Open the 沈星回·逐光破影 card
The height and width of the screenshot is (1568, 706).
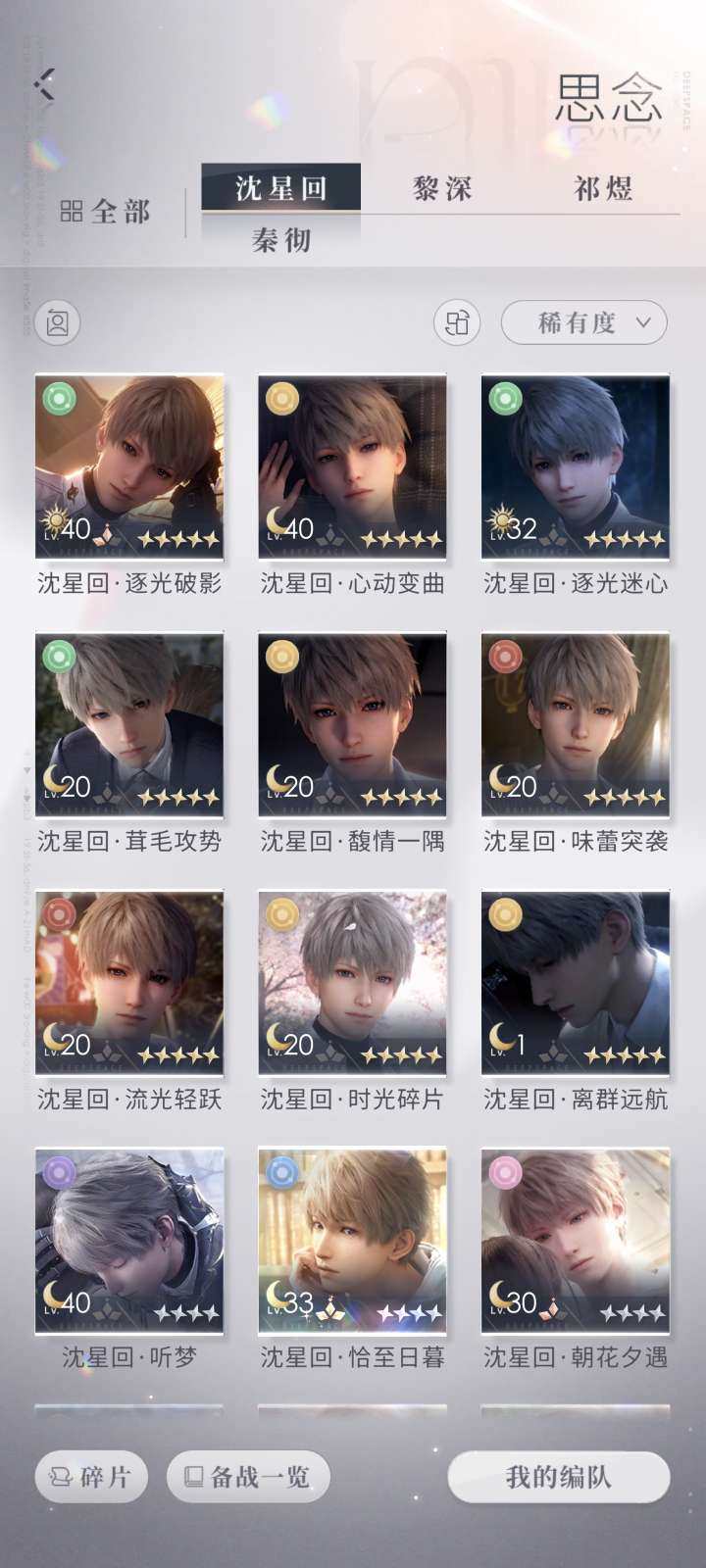pyautogui.click(x=129, y=466)
